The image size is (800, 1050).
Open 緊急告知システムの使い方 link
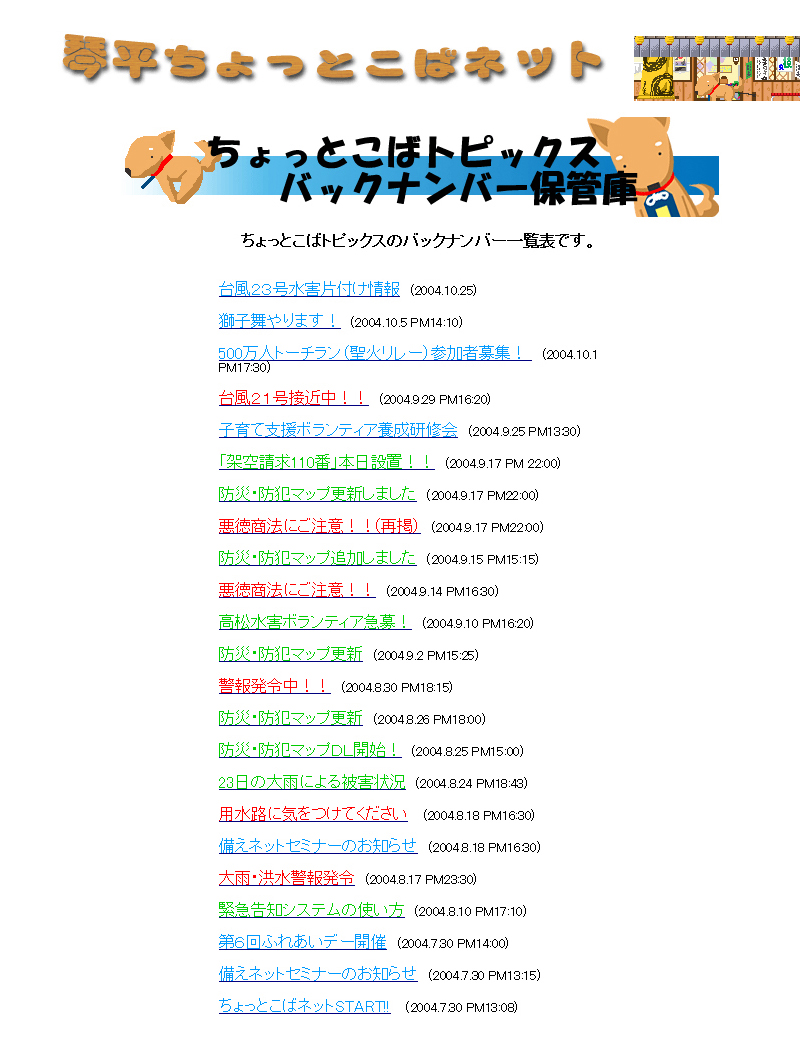pyautogui.click(x=311, y=910)
